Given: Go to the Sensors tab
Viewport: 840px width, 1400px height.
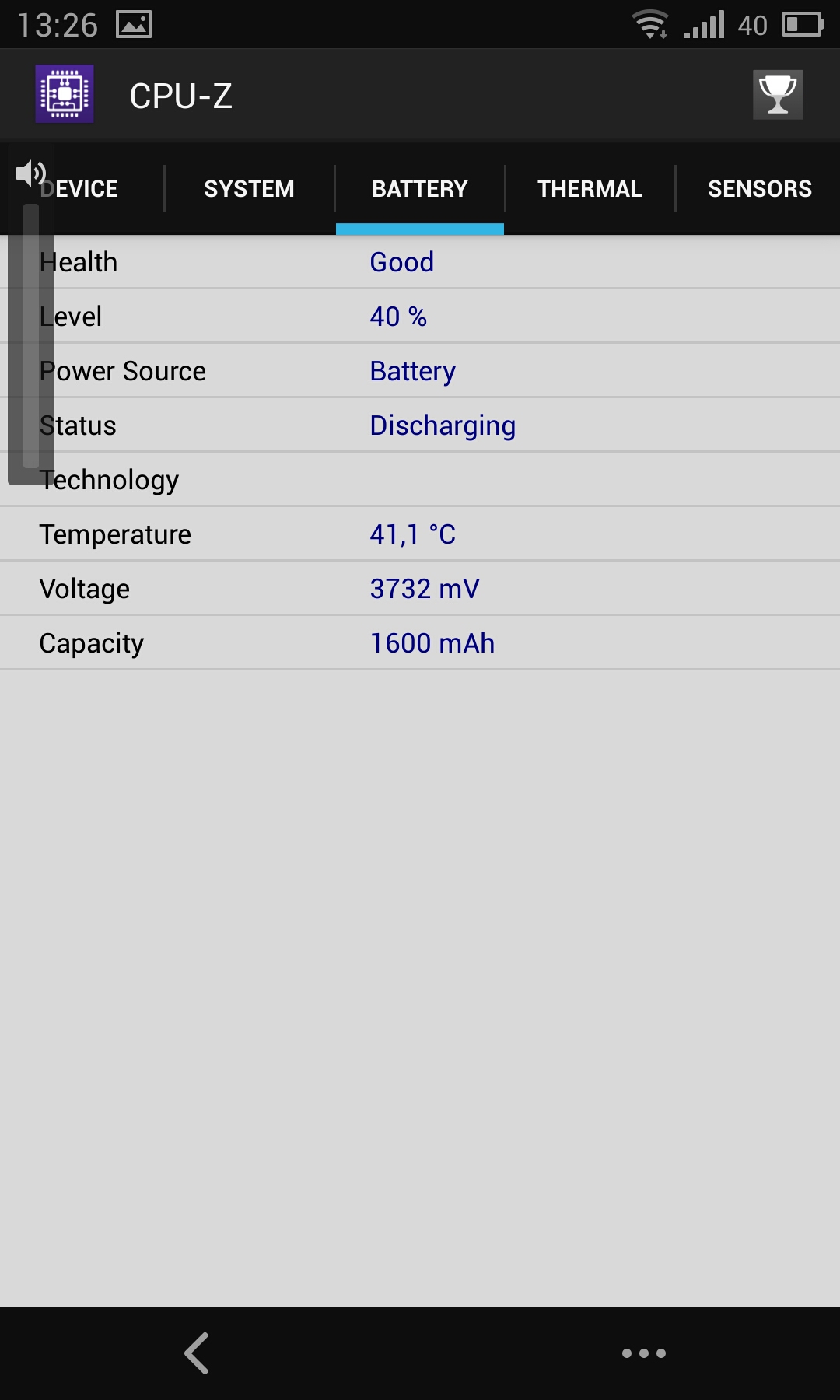Looking at the screenshot, I should click(759, 189).
